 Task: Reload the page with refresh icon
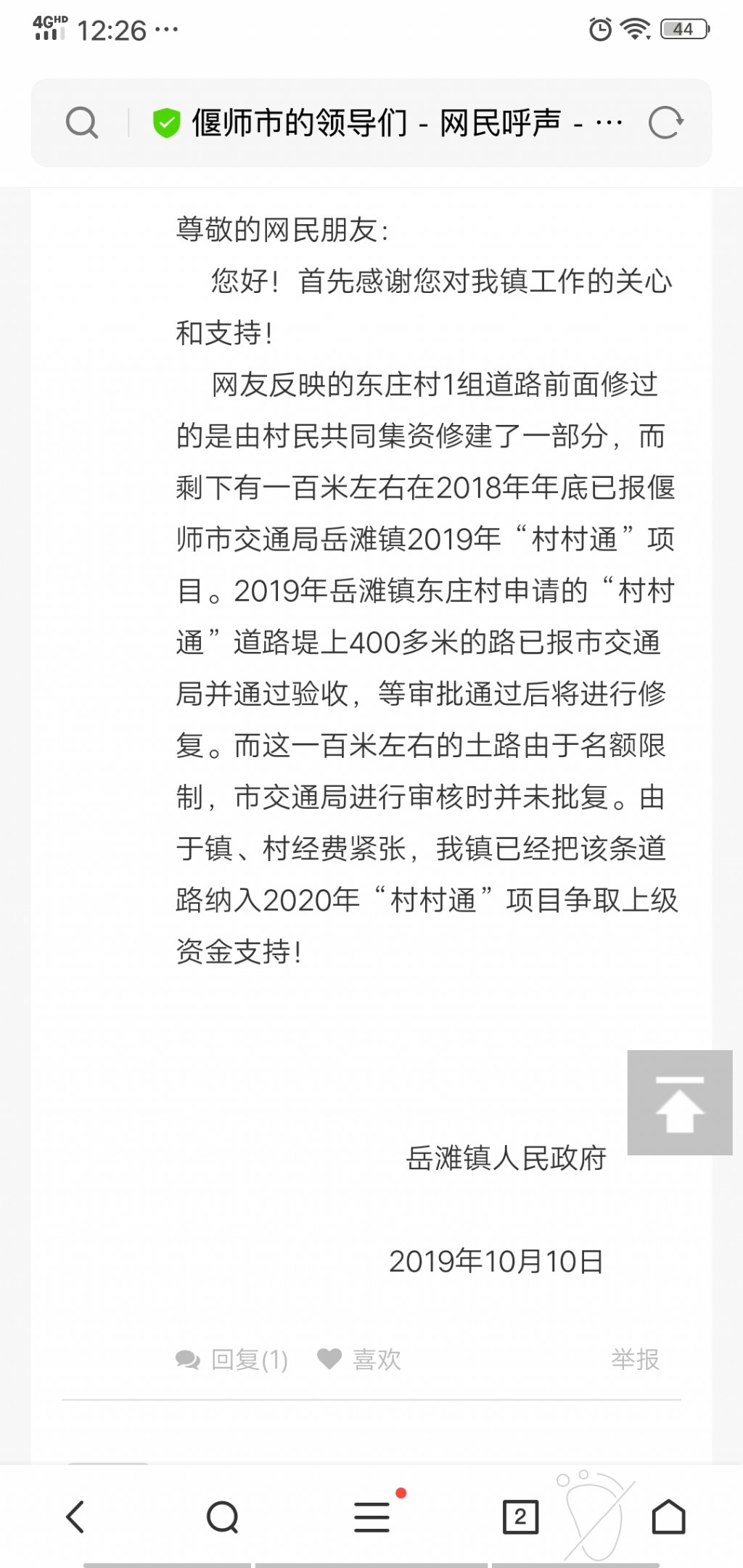click(665, 123)
